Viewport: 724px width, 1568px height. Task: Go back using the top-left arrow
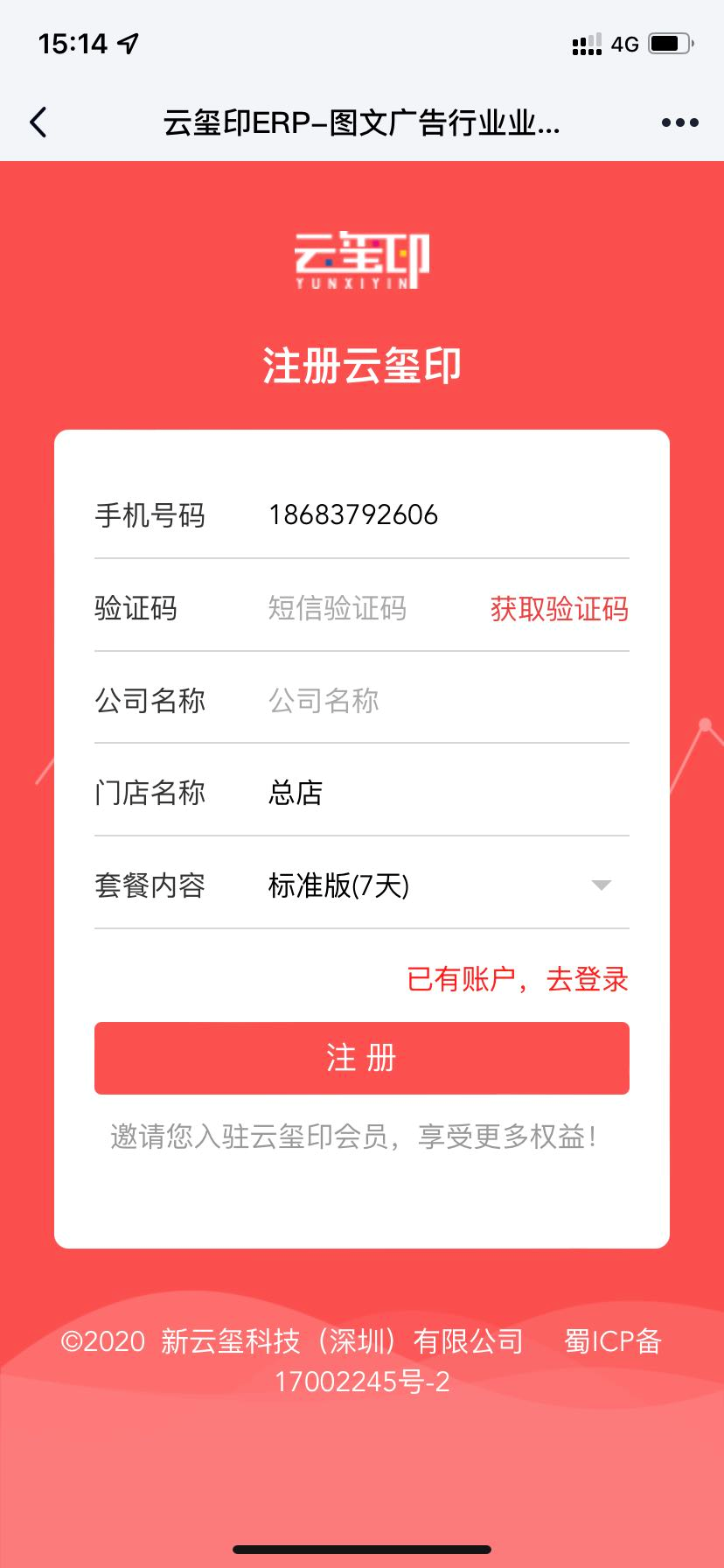38,122
